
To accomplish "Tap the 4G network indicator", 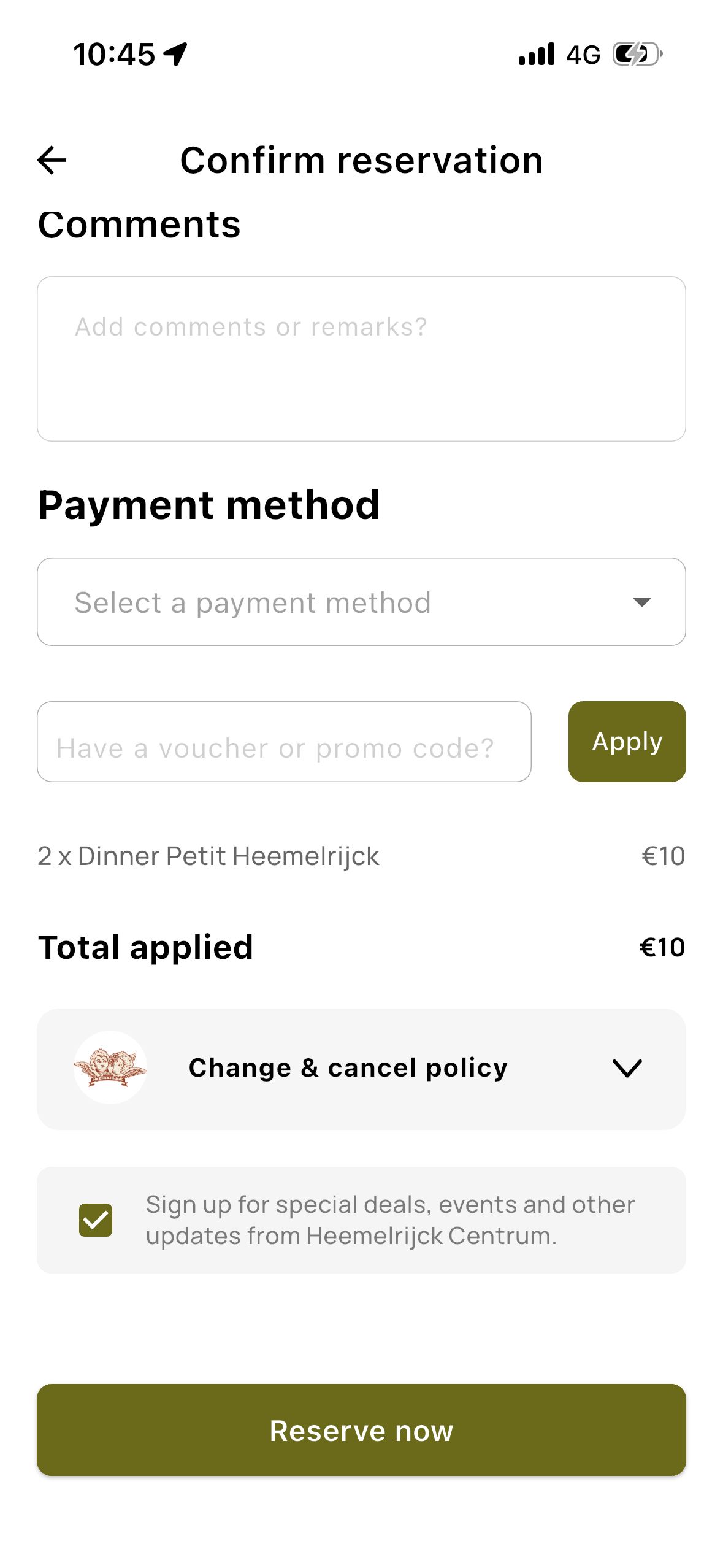I will pos(583,55).
